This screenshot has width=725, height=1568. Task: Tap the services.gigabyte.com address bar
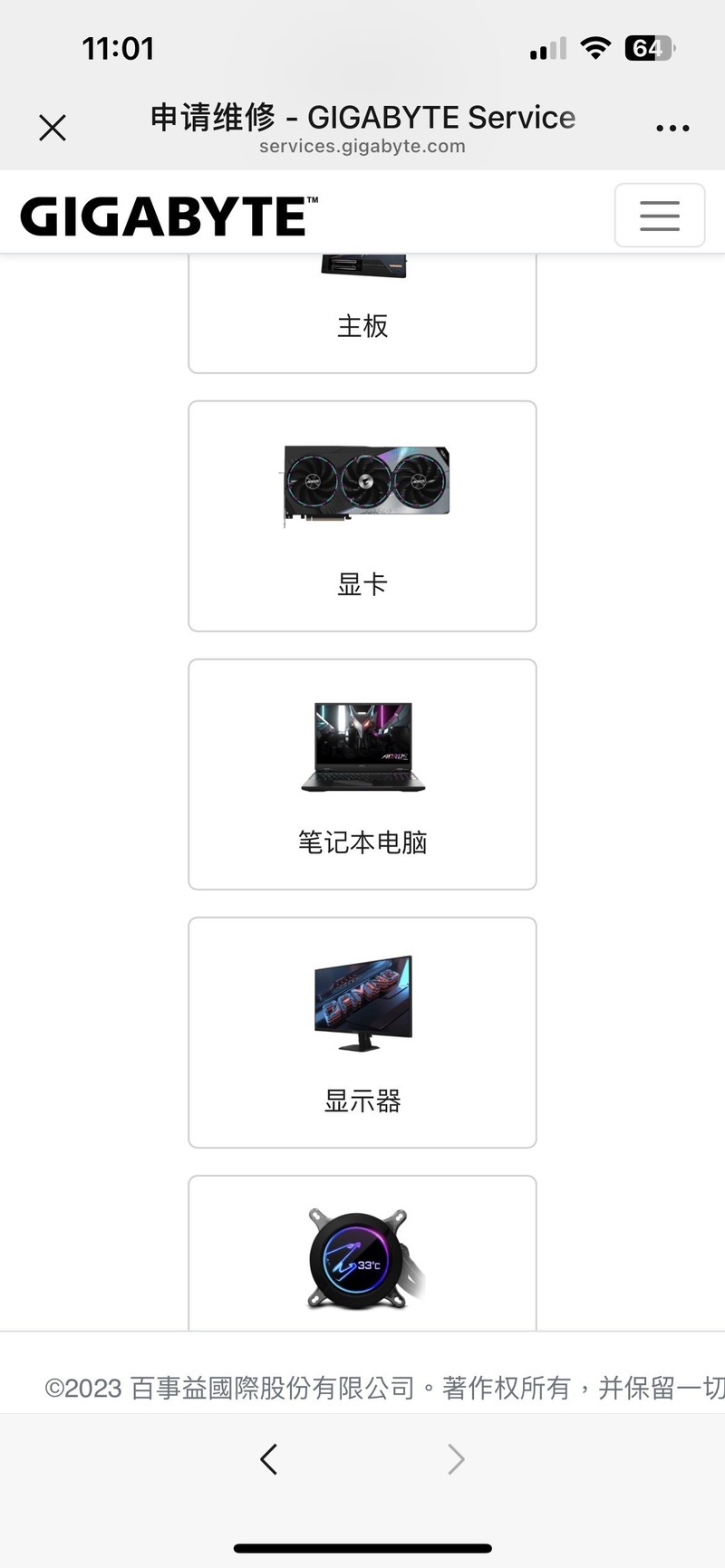coord(362,146)
